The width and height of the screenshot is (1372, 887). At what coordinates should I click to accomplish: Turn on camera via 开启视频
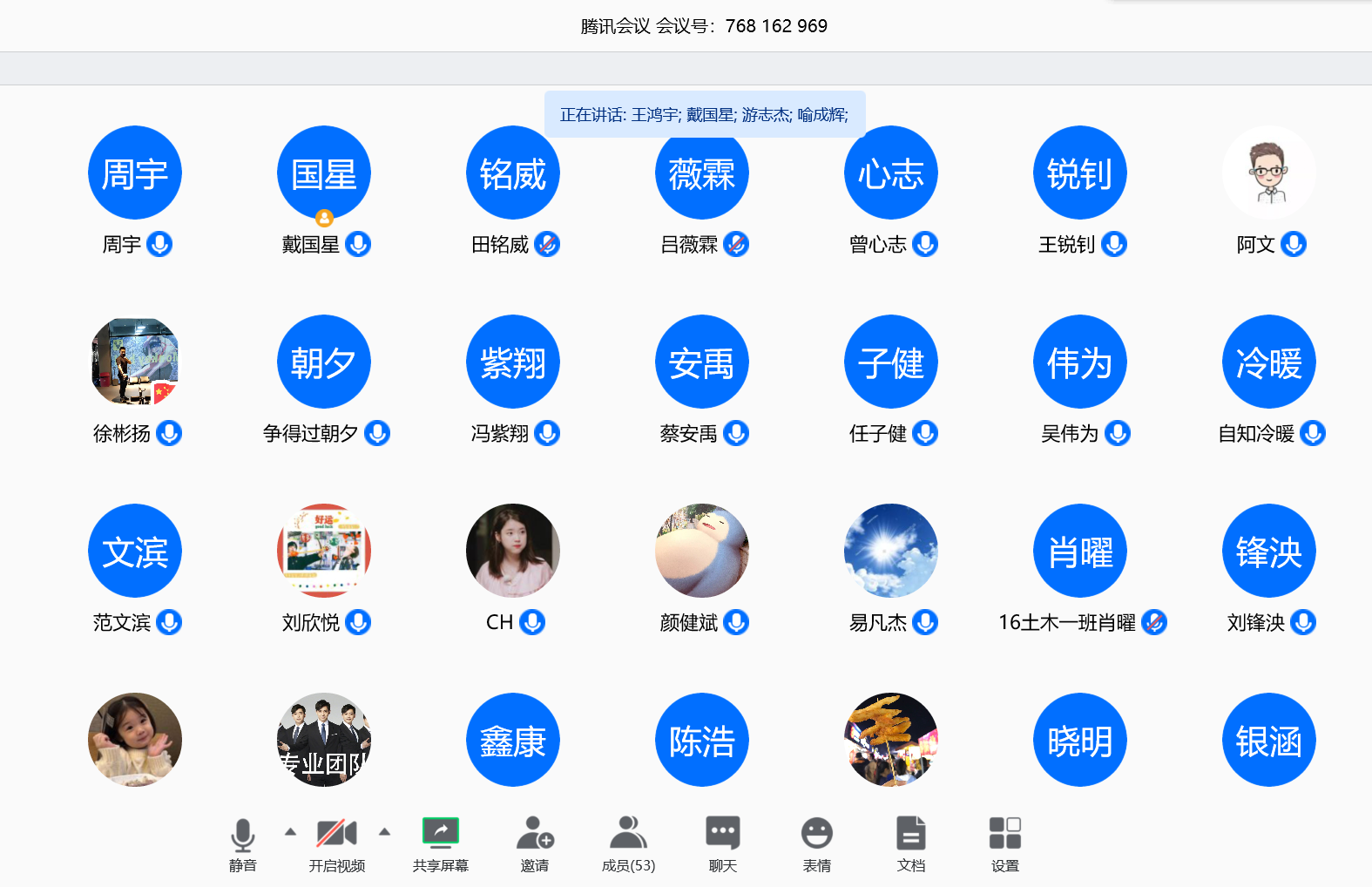point(336,842)
